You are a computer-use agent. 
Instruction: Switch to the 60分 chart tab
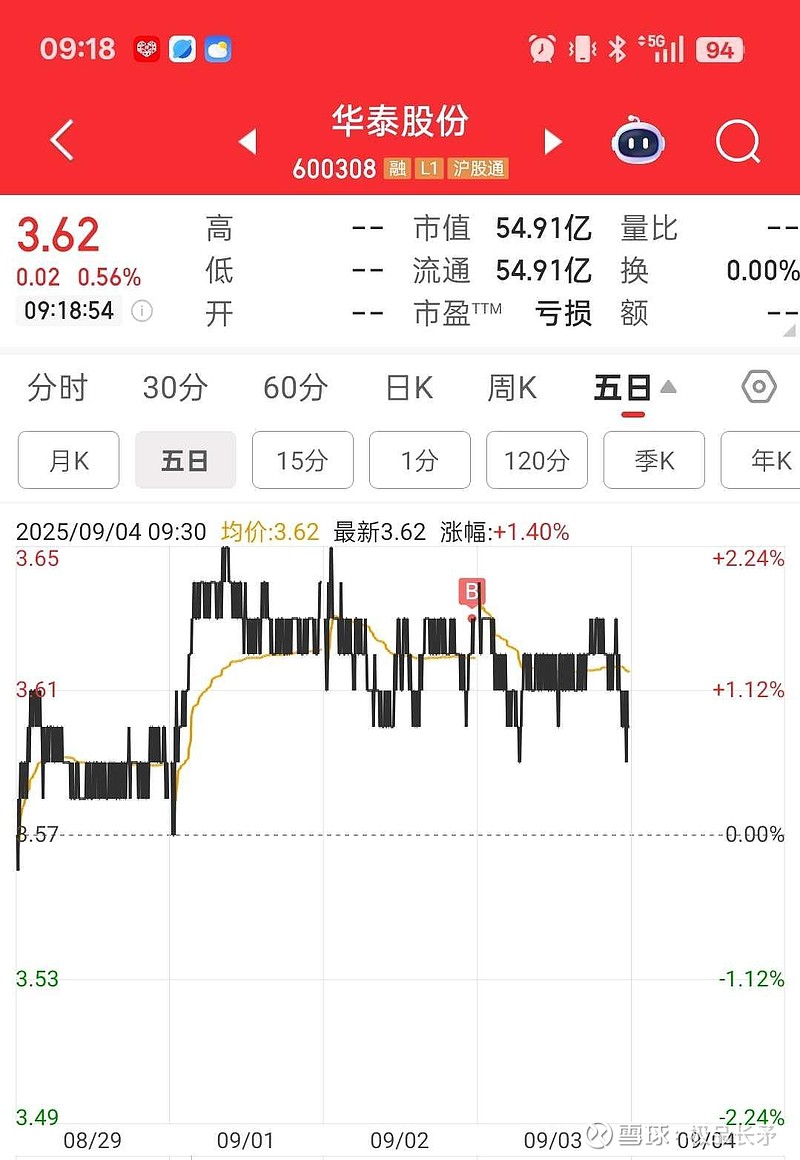[295, 387]
